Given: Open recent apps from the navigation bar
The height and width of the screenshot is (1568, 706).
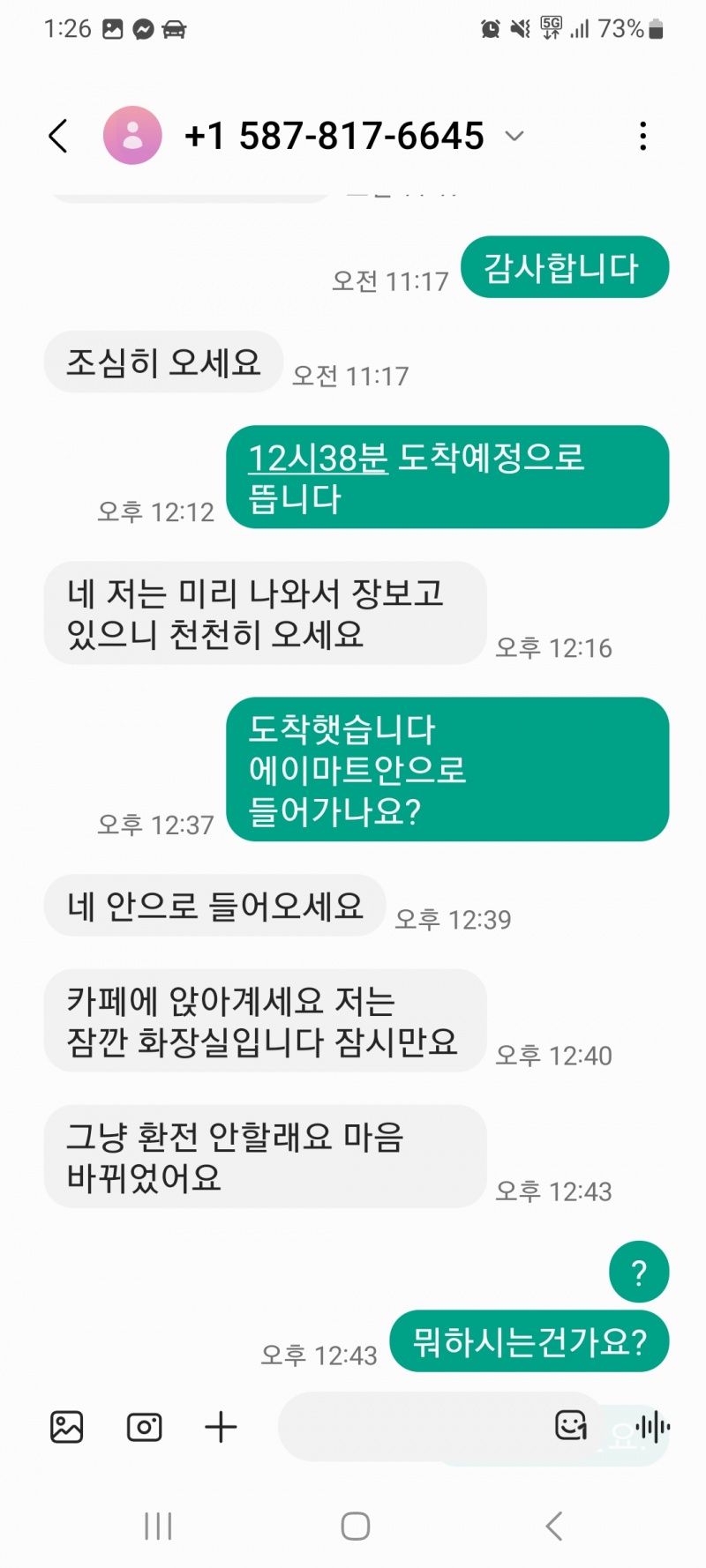Looking at the screenshot, I should coord(158,1526).
